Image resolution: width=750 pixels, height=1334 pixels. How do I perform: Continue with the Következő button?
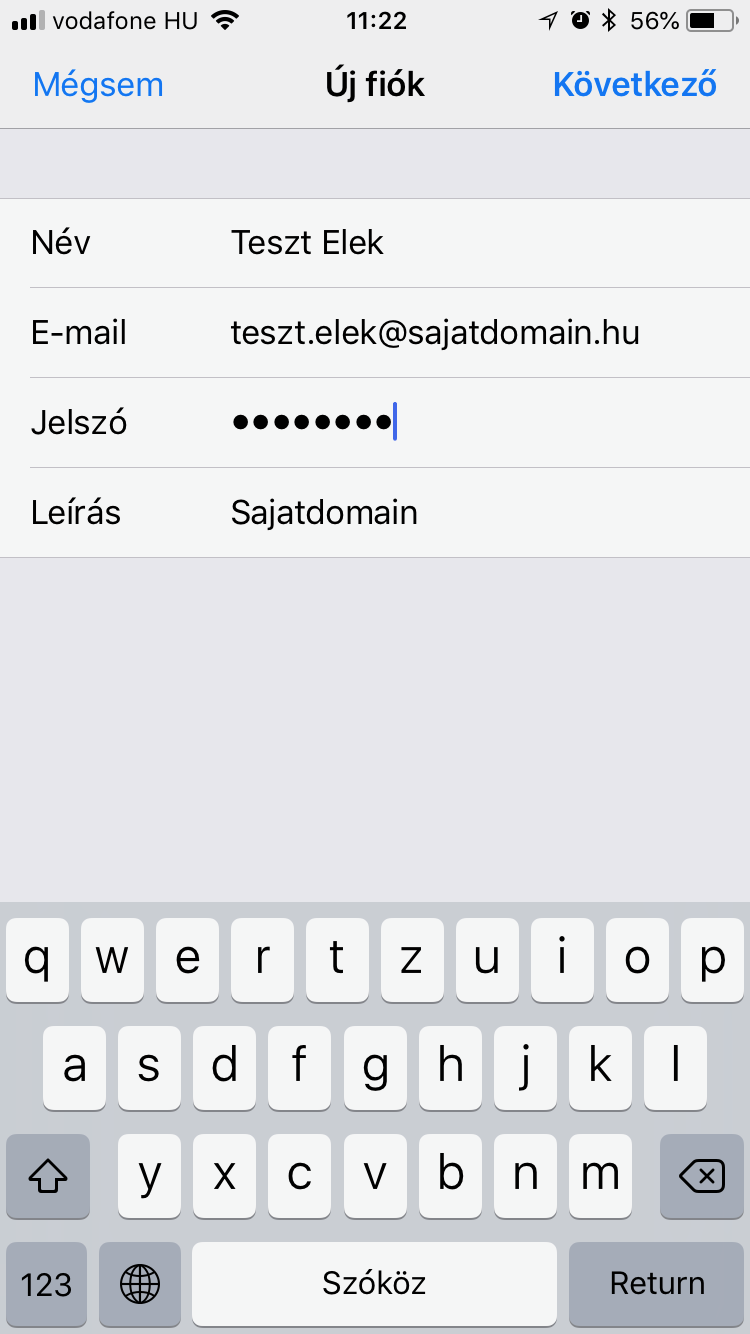635,85
